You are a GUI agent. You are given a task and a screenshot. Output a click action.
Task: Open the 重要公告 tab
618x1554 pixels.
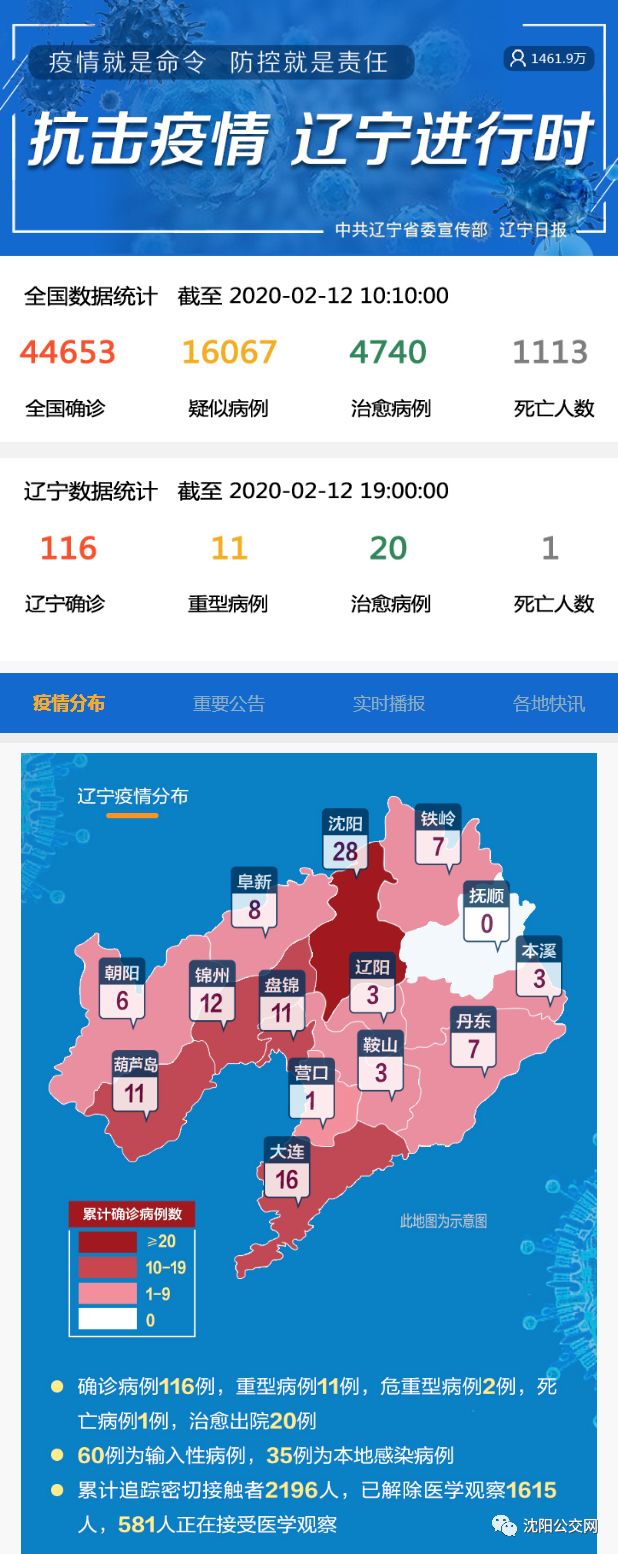coord(229,703)
